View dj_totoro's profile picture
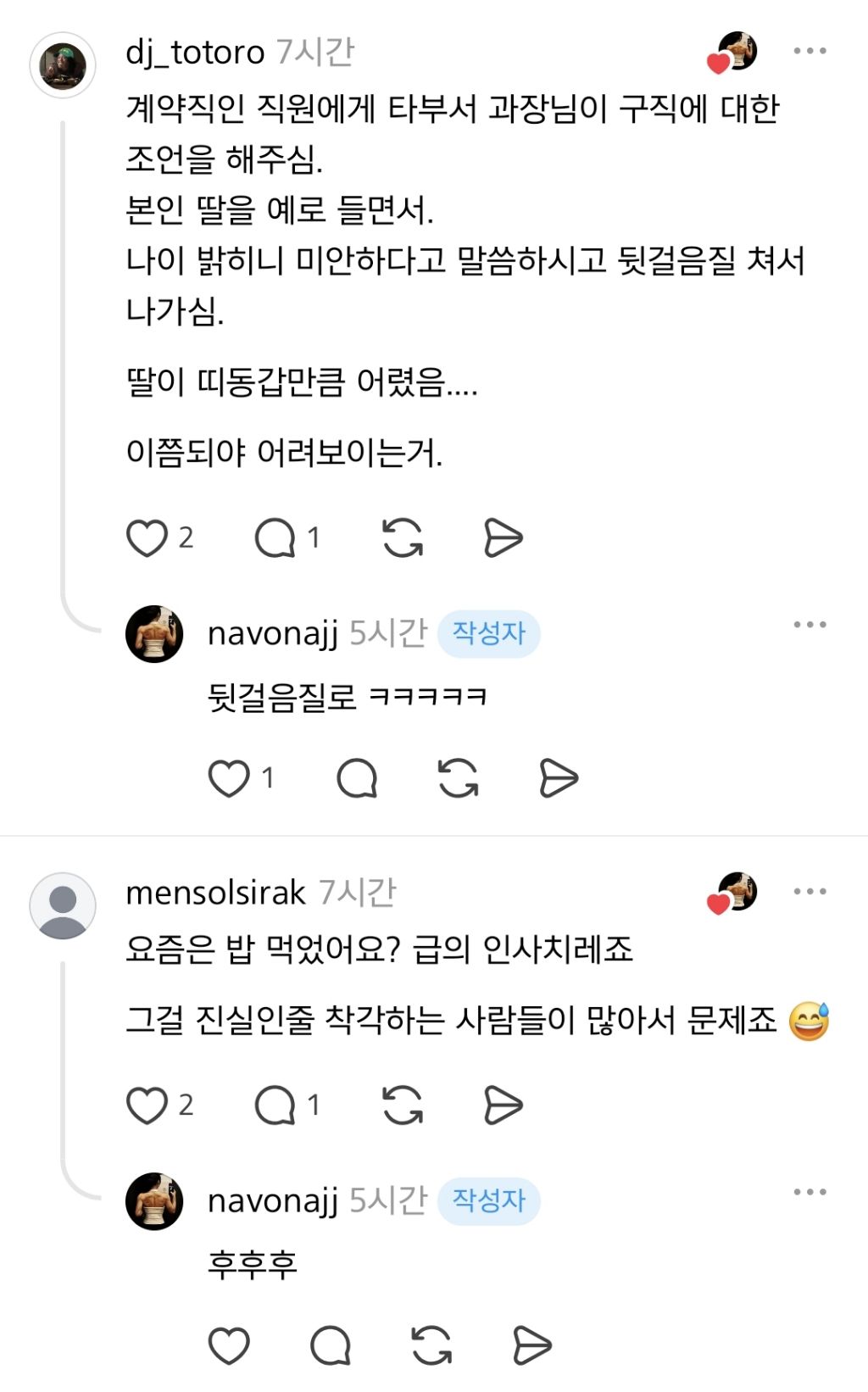Screen dimensions: 868x1392 click(x=63, y=65)
